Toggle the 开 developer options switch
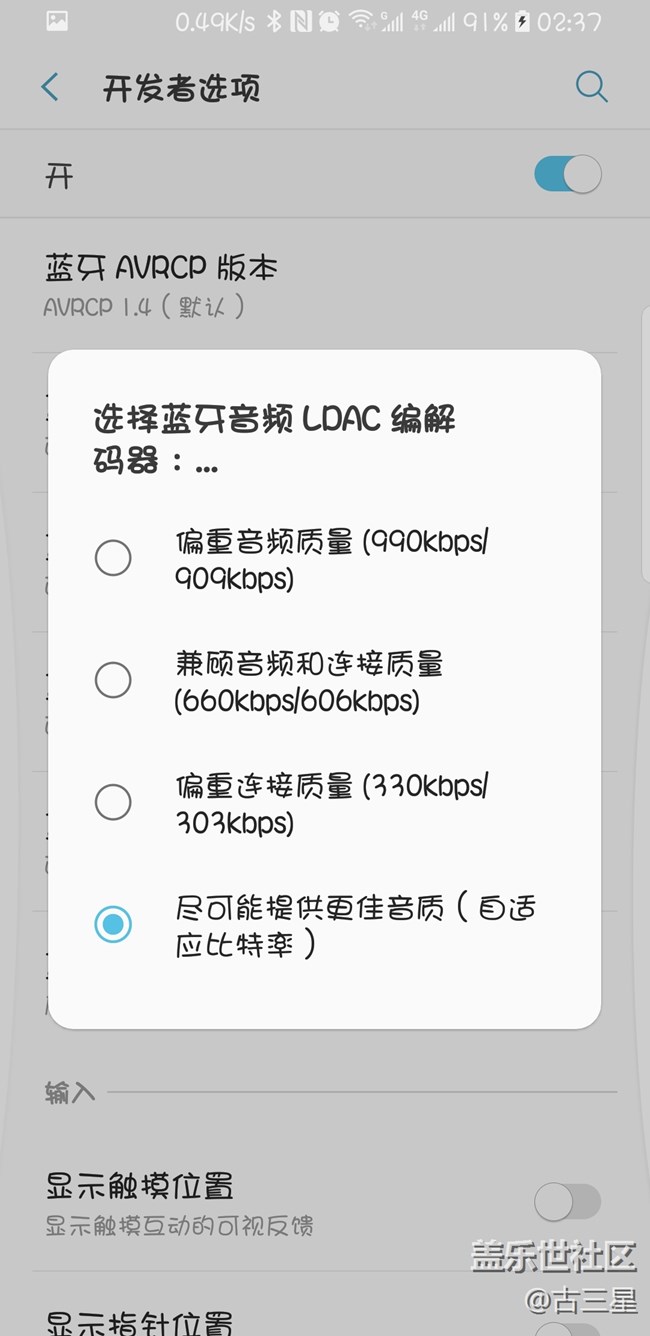Screen dimensions: 650x1336 coord(567,175)
